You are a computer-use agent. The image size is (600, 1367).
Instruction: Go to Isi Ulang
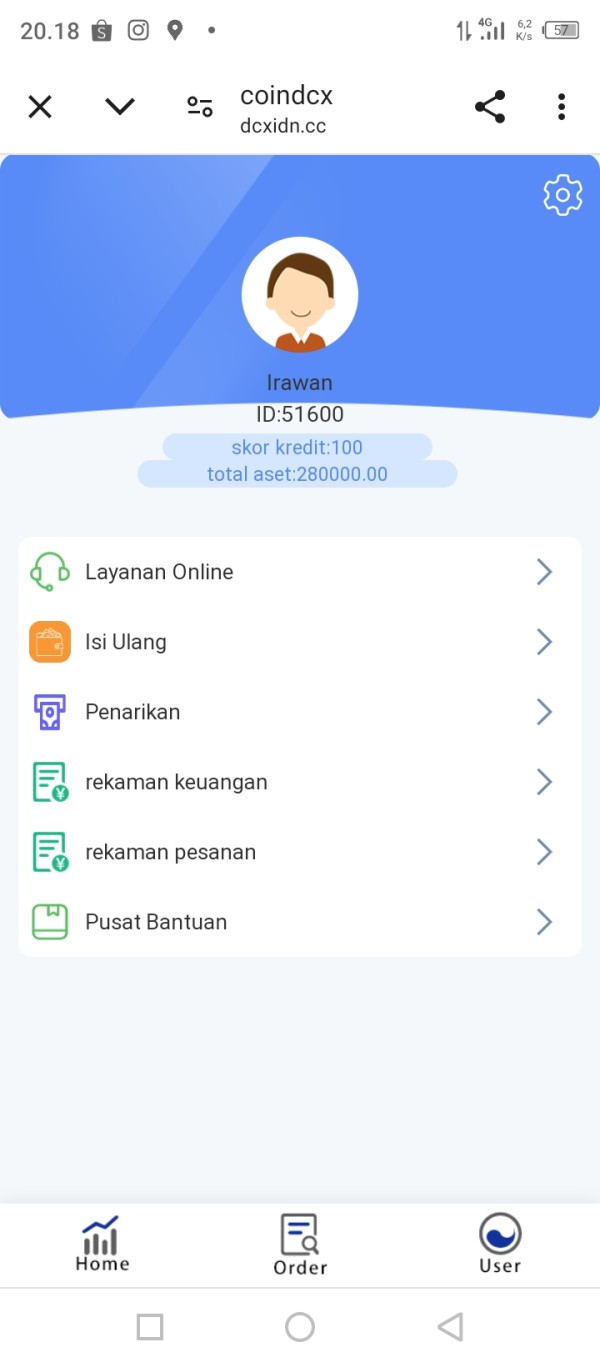[x=300, y=642]
